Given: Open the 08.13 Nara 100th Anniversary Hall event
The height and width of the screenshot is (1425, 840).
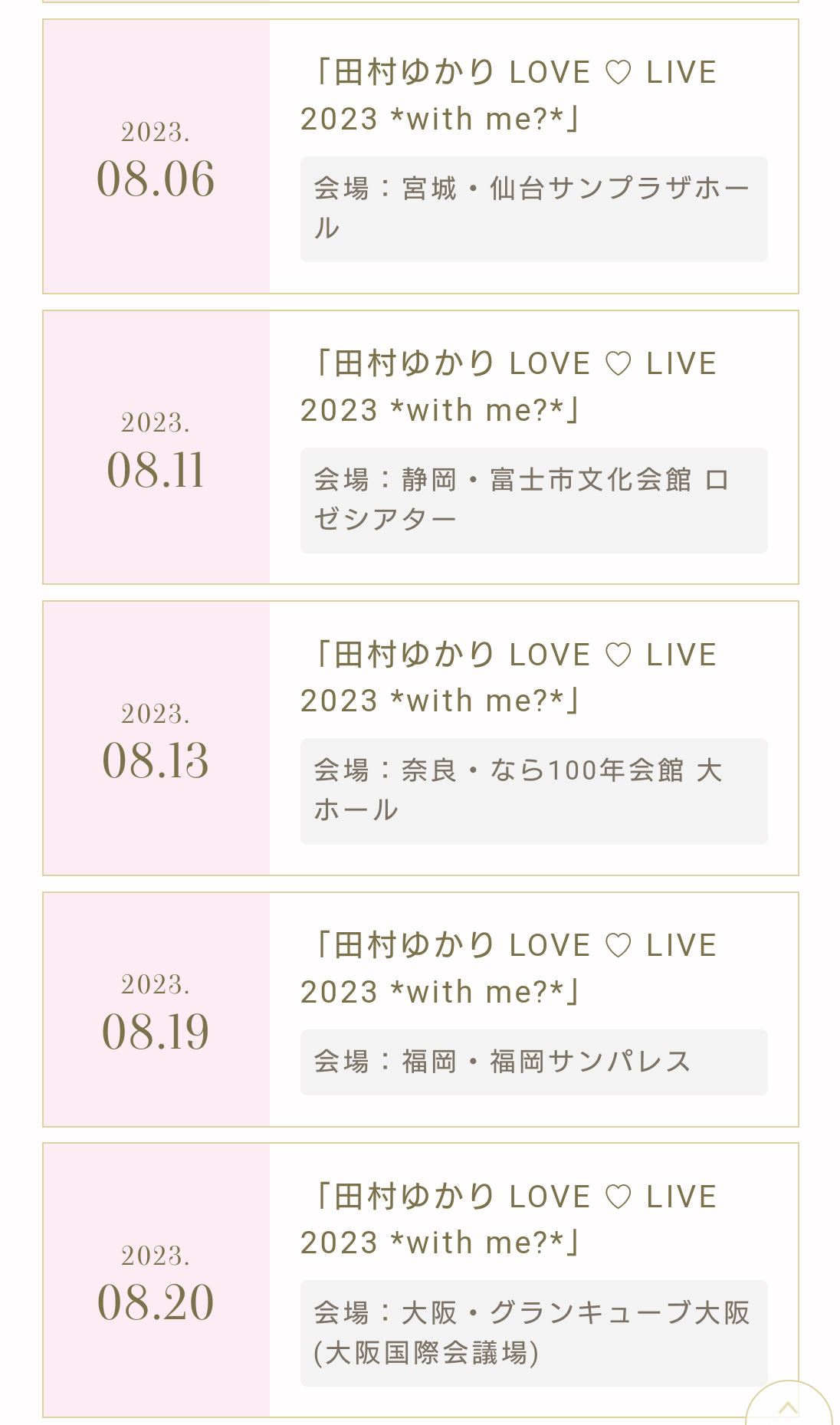Looking at the screenshot, I should click(420, 738).
